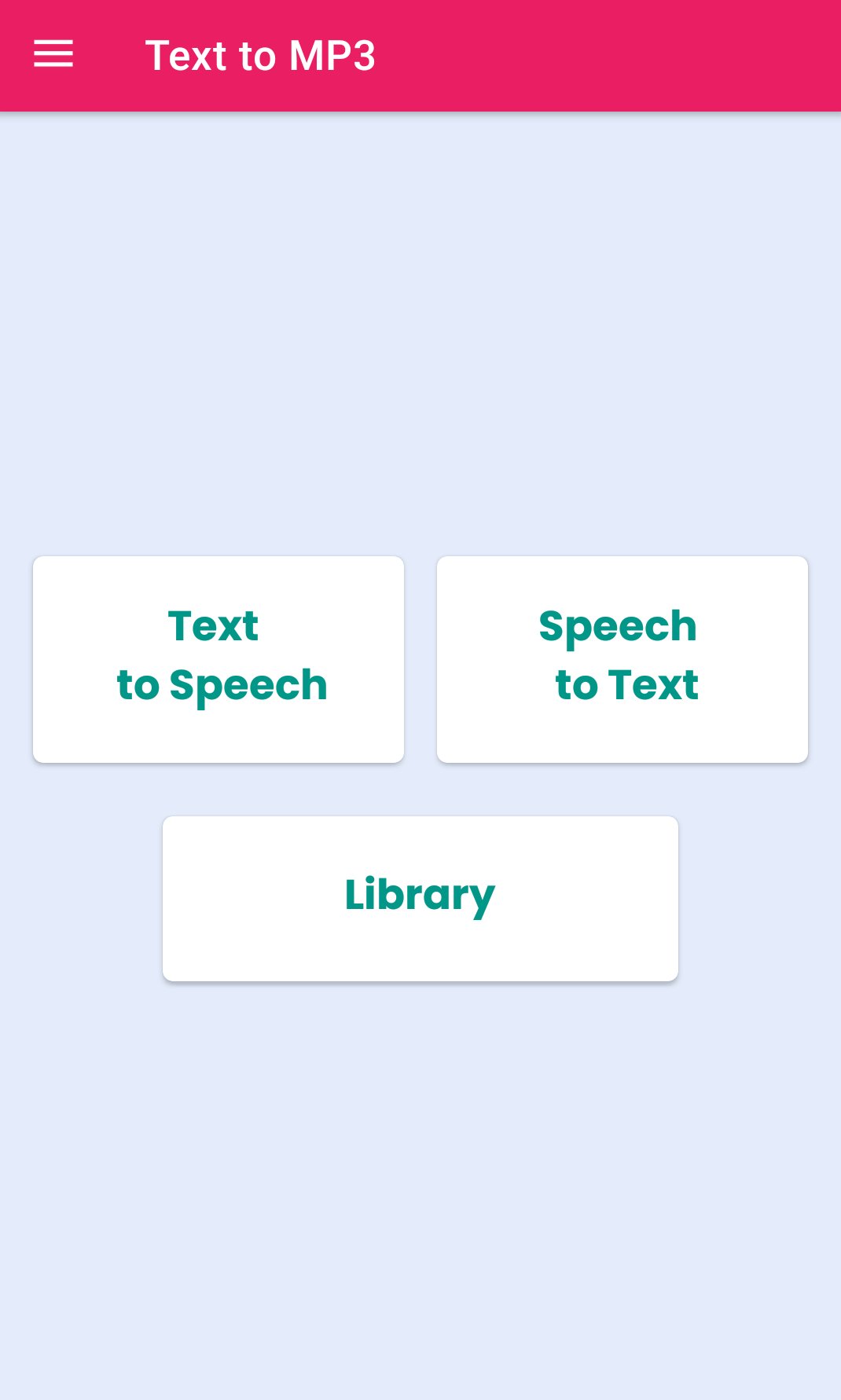Click the Text to MP3 title

coord(262,53)
